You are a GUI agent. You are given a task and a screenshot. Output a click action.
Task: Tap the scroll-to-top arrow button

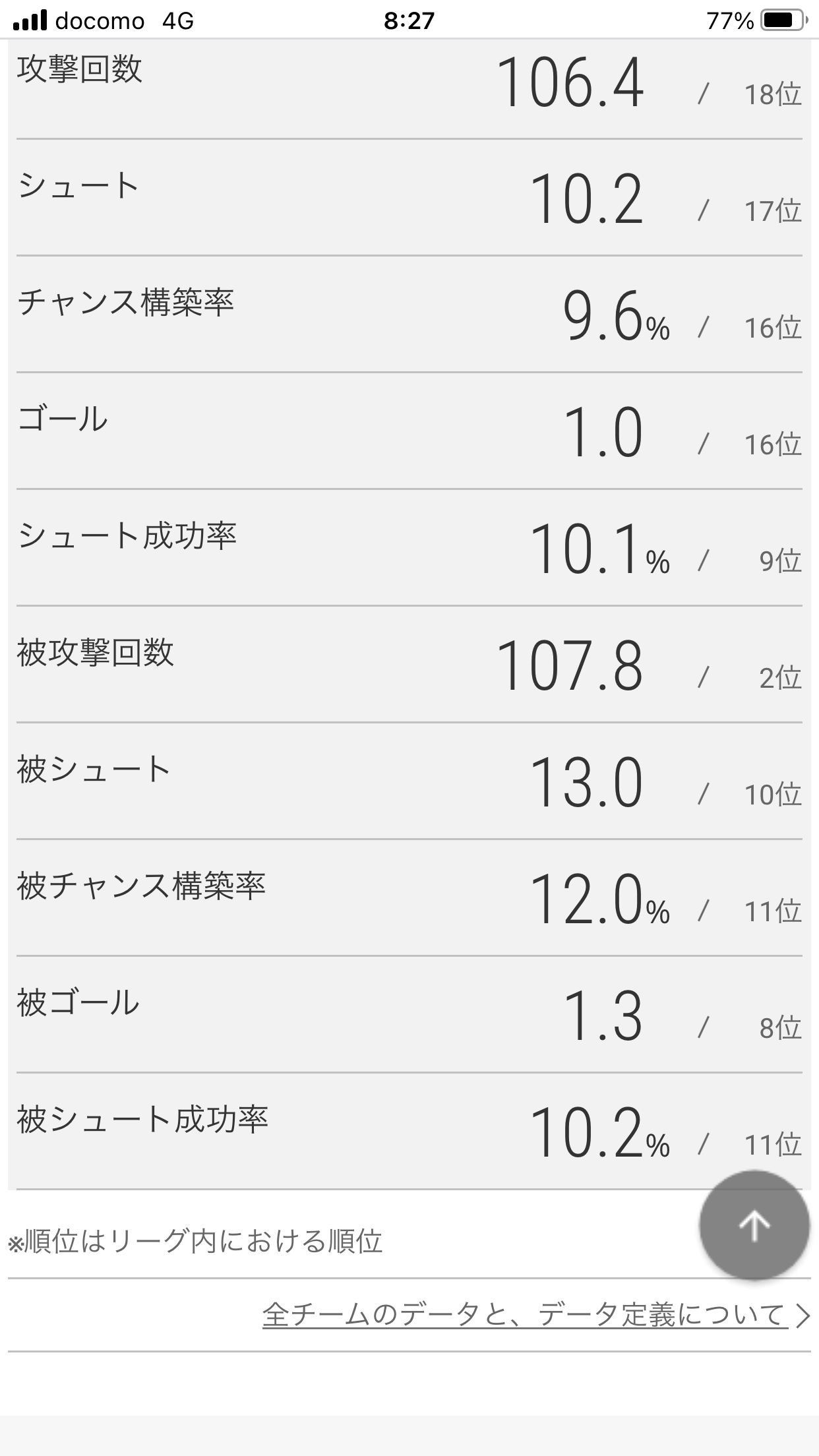point(754,1225)
